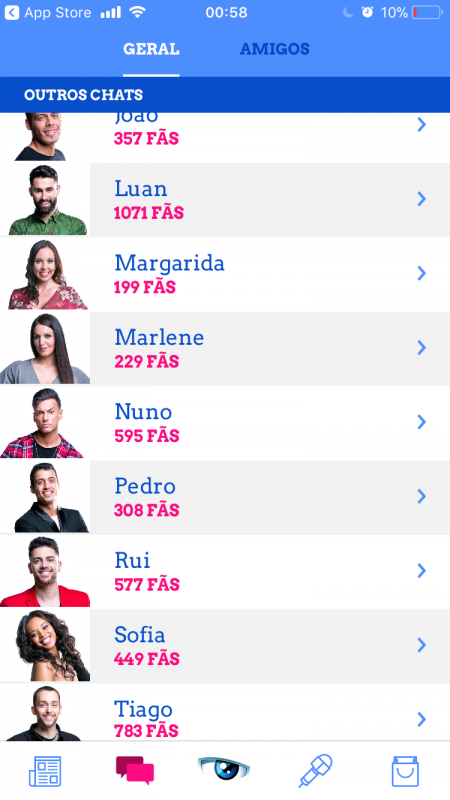450x800 pixels.
Task: Enter Nuno's fan chat
Action: [x=225, y=422]
